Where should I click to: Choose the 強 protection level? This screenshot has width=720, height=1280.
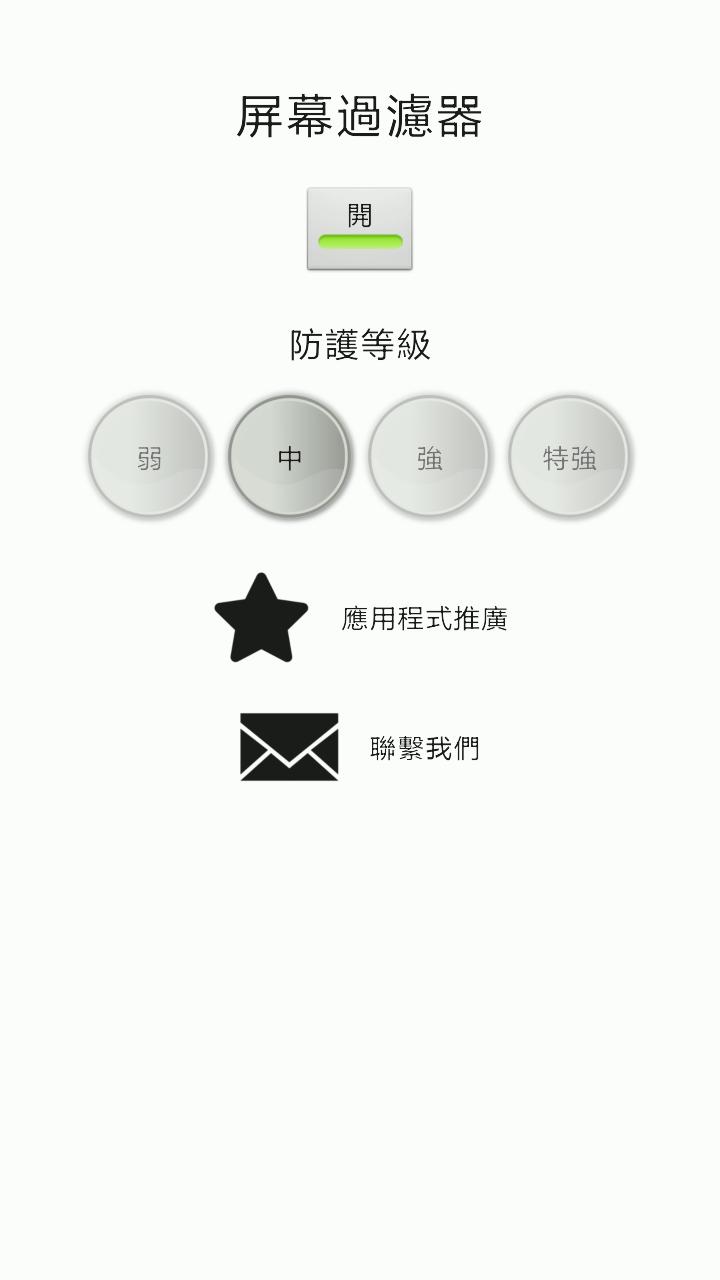[x=429, y=456]
